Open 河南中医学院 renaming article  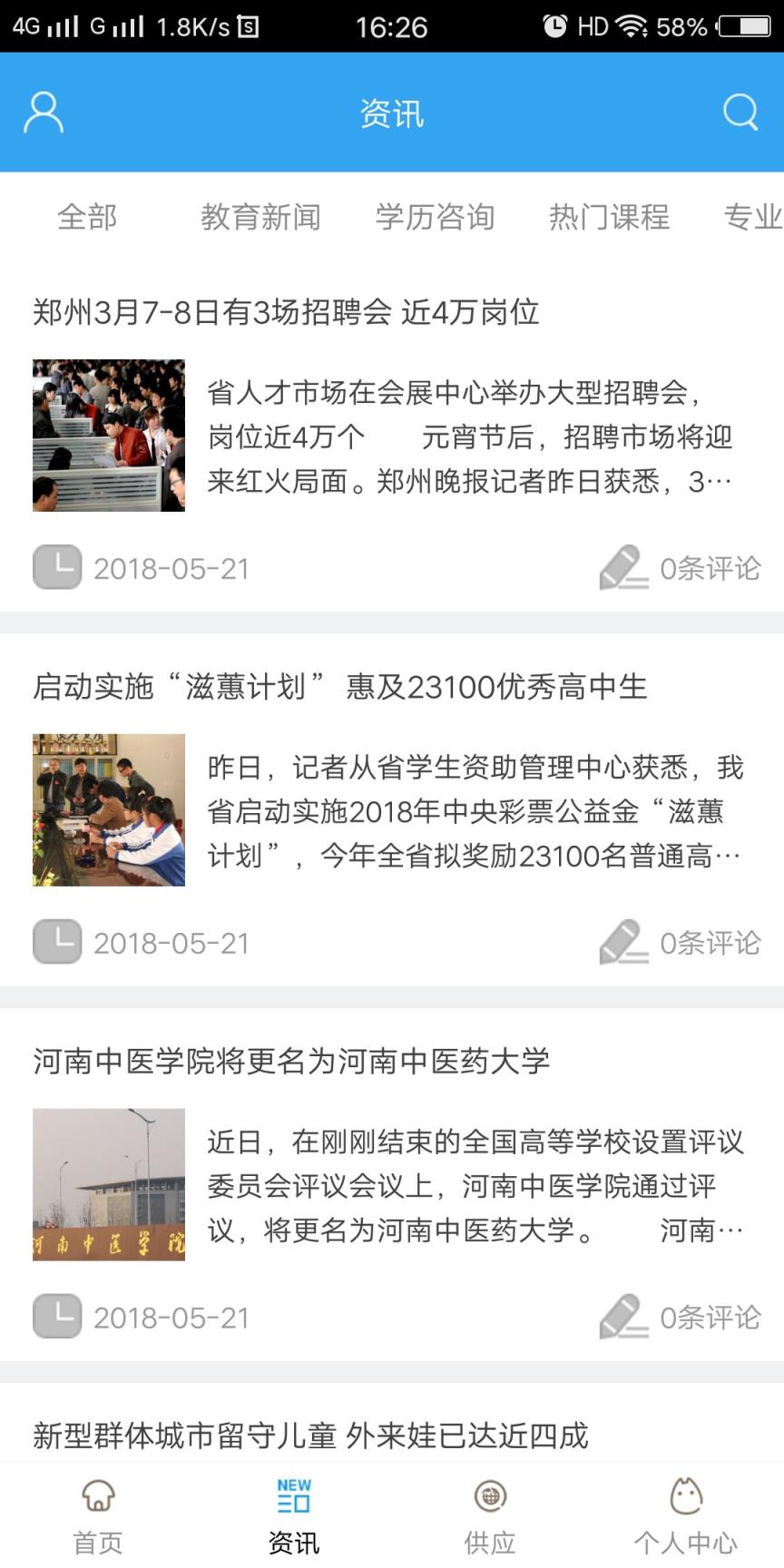pyautogui.click(x=293, y=1059)
